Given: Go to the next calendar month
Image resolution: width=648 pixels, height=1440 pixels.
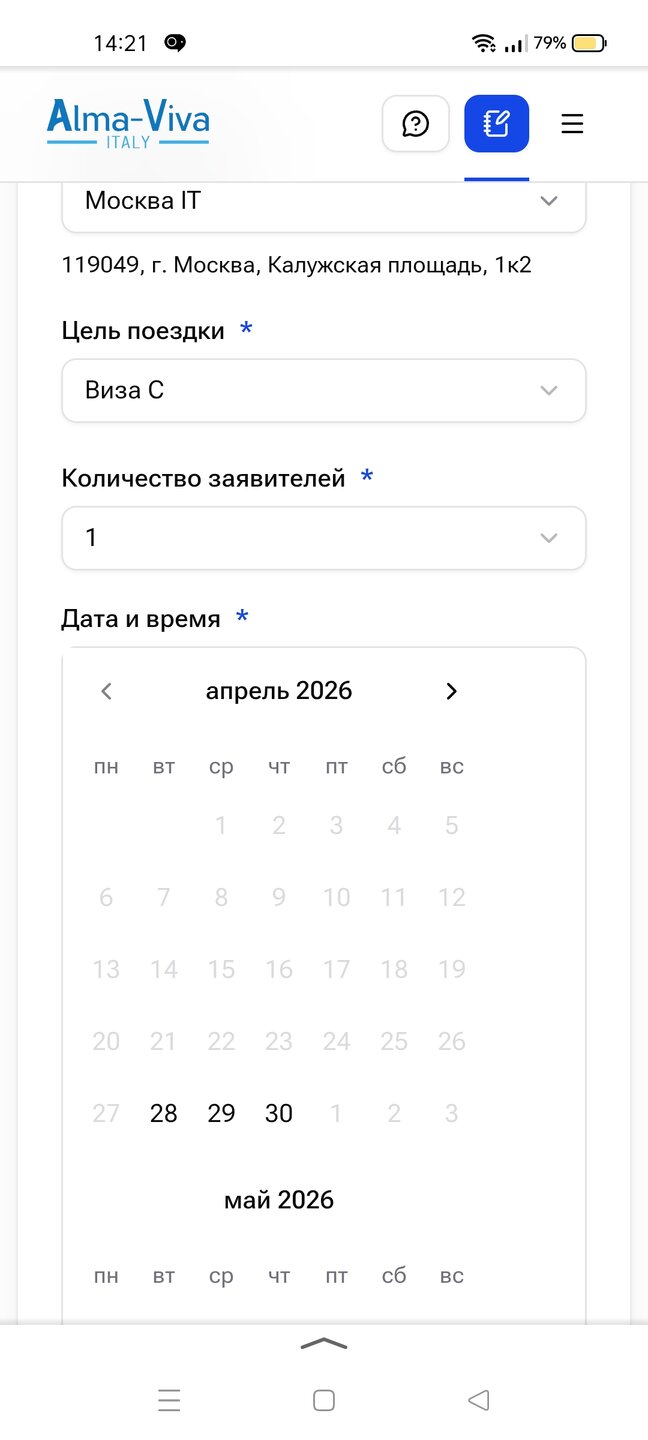Looking at the screenshot, I should [x=451, y=691].
